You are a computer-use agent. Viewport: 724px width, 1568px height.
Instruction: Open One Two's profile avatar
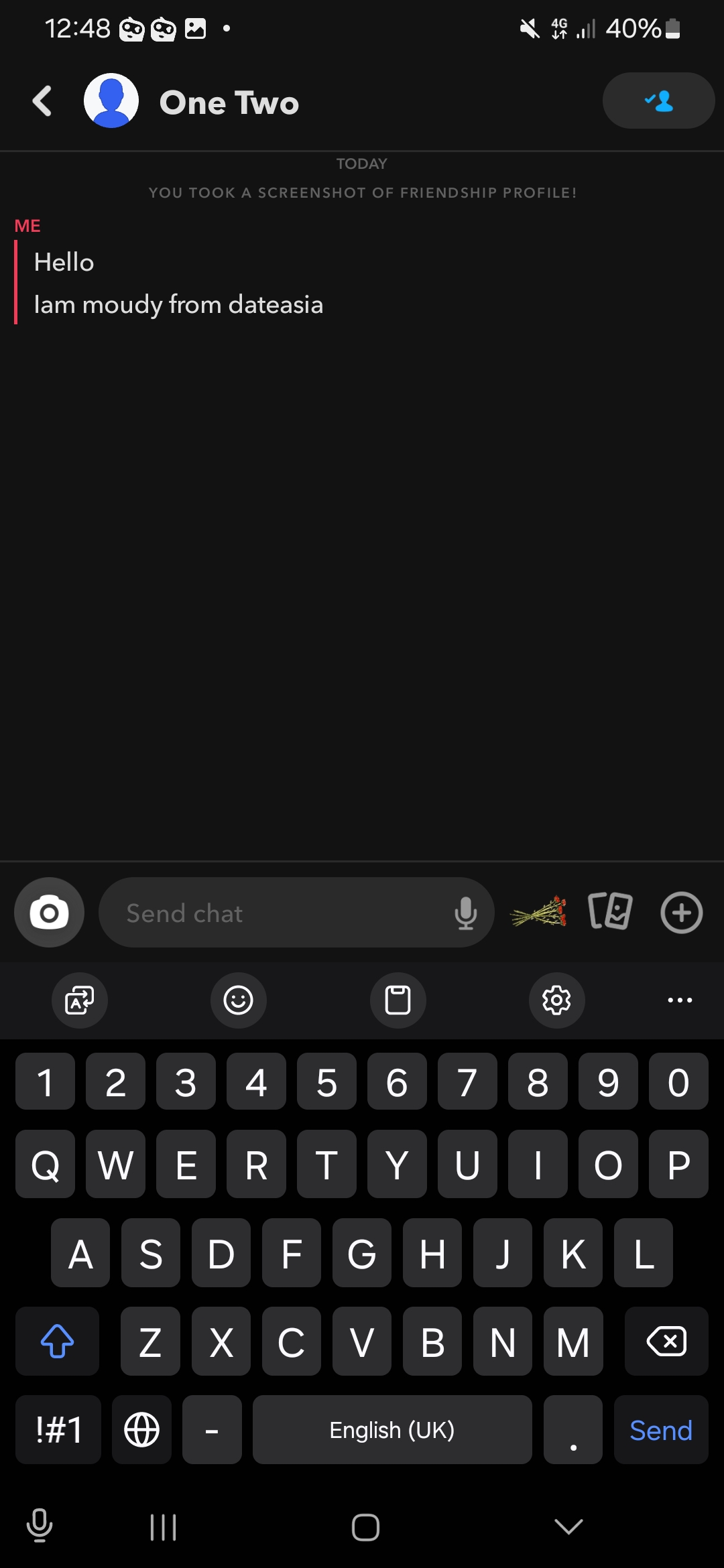click(111, 101)
